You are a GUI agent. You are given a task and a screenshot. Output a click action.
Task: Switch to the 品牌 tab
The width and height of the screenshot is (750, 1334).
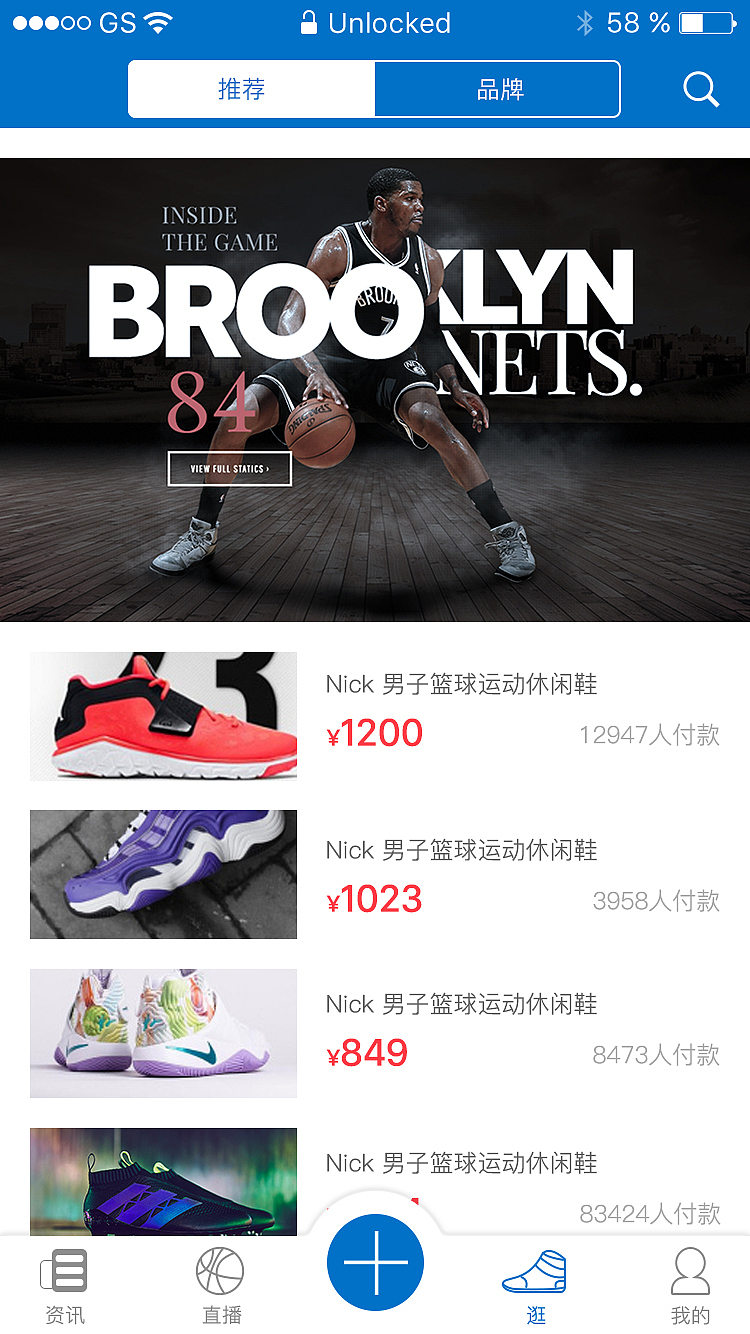pyautogui.click(x=498, y=90)
